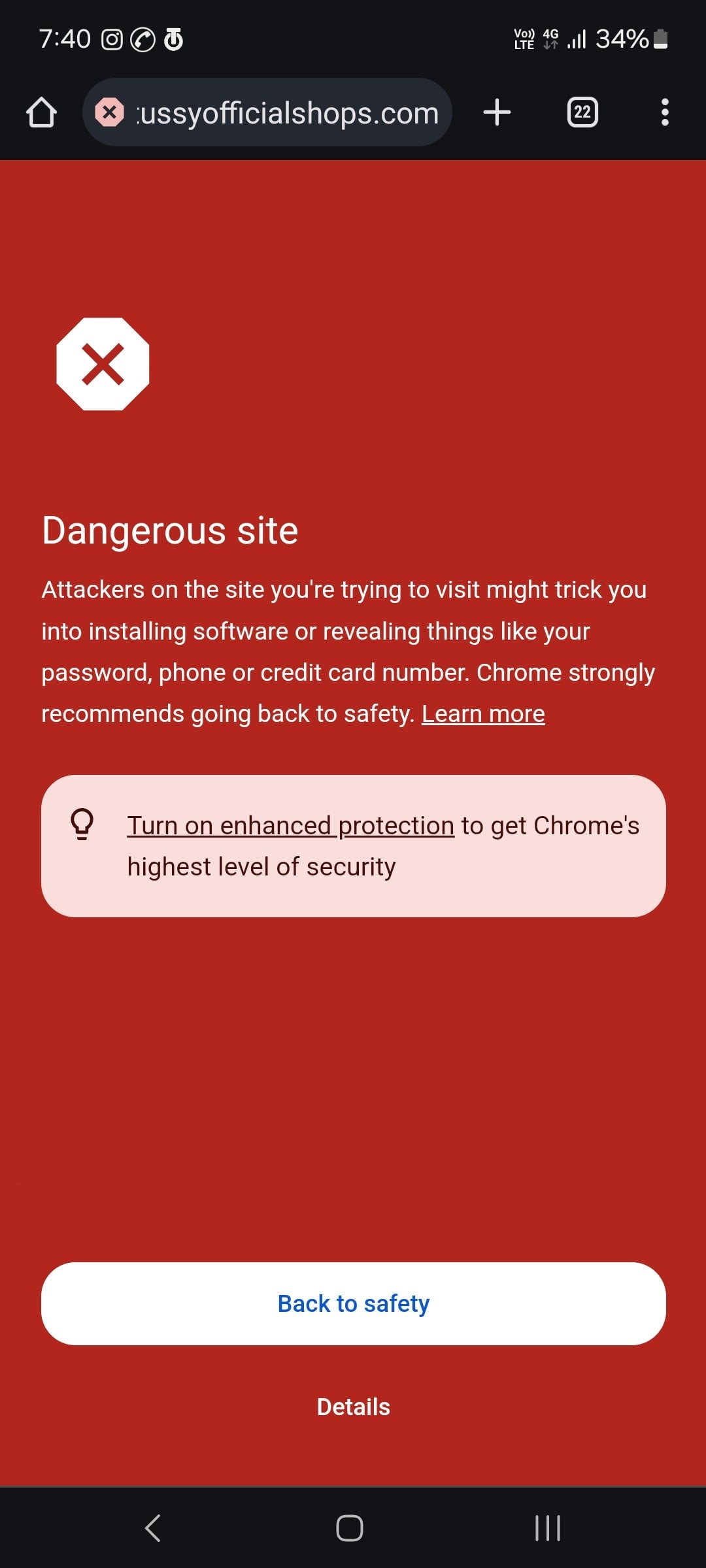Screen dimensions: 706x1568
Task: Open Turn on enhanced protection link
Action: (x=290, y=826)
